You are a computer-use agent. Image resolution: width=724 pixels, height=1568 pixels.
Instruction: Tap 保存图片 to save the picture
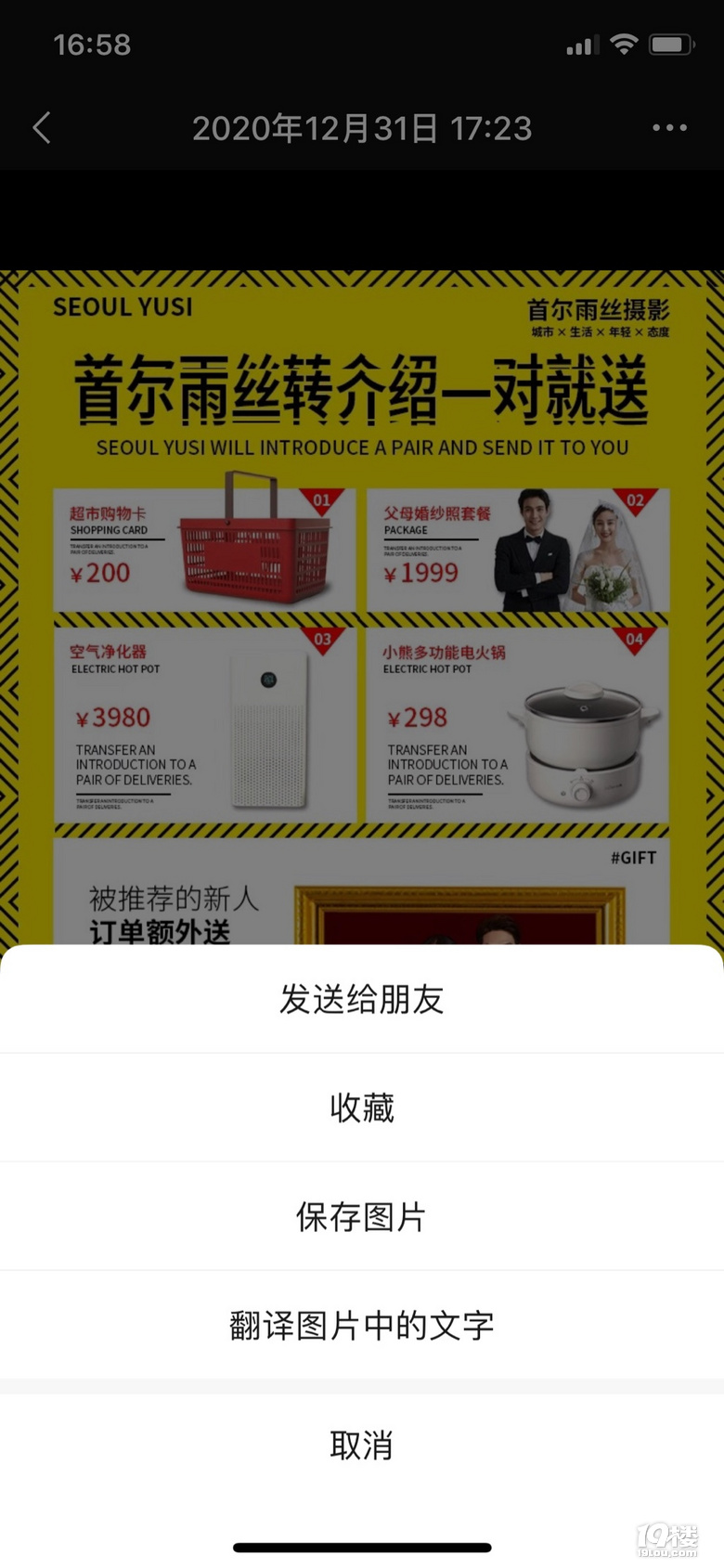click(x=362, y=1216)
